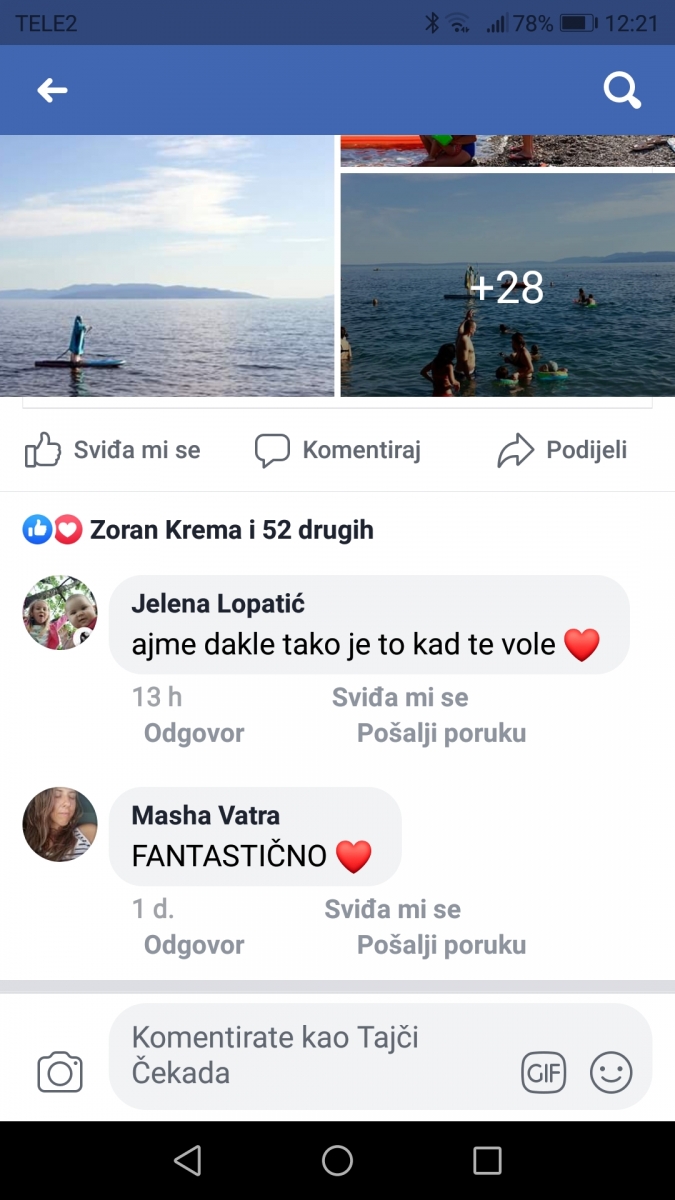Like Jelena Lopatić's comment
Viewport: 675px width, 1200px height.
click(x=400, y=697)
